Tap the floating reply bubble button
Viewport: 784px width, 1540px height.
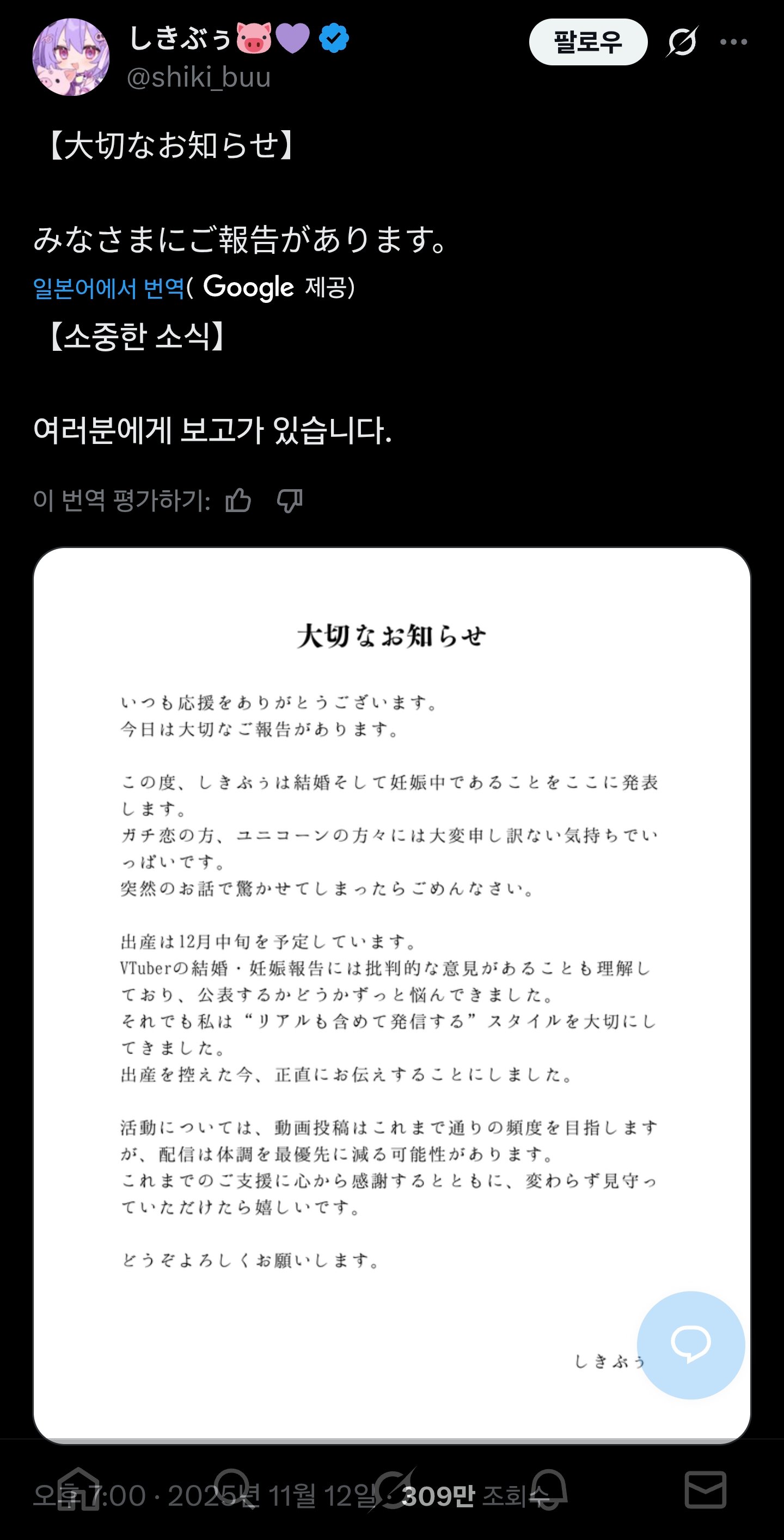pos(691,1345)
